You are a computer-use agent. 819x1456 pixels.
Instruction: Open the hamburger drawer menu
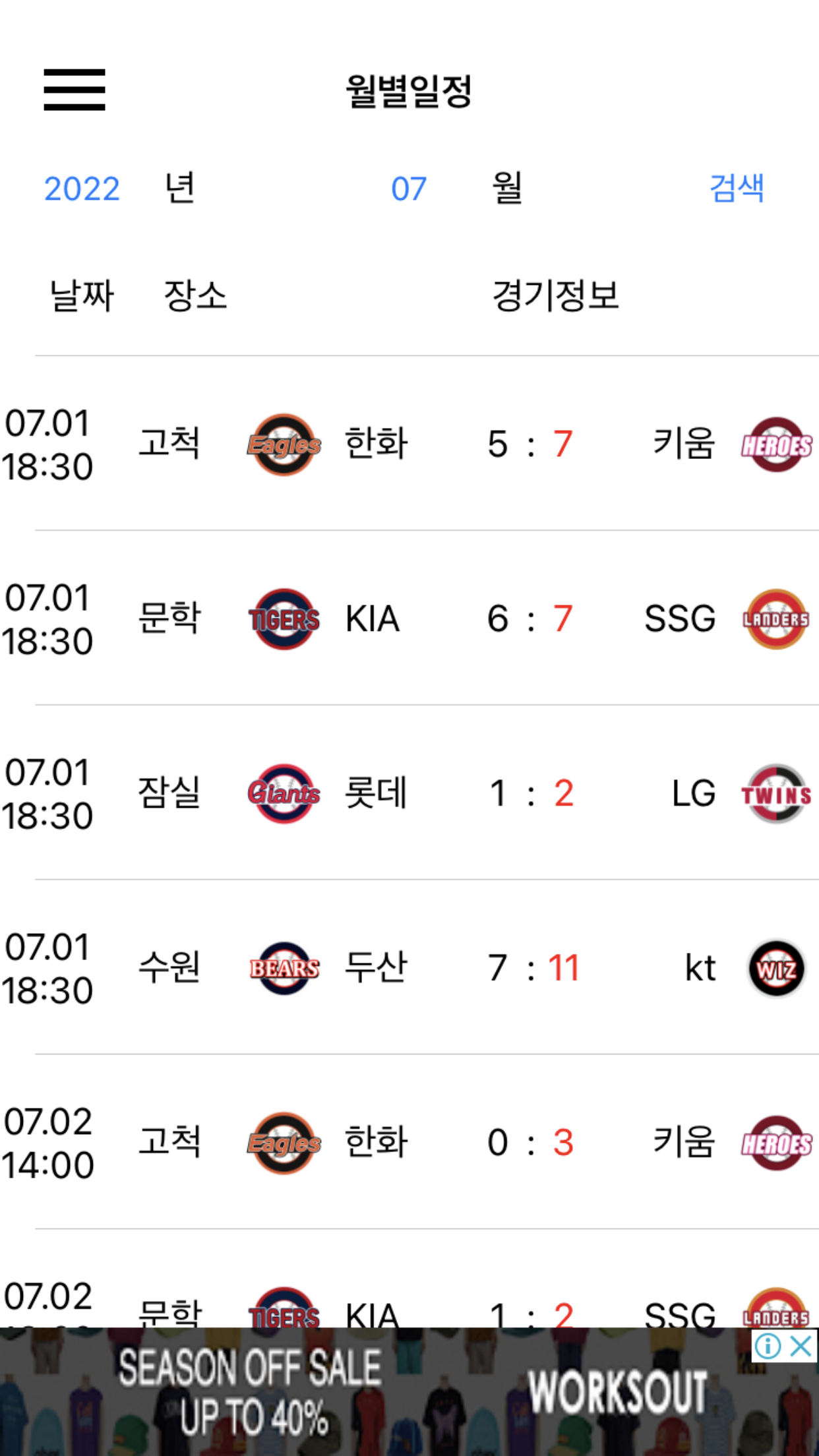pos(75,90)
